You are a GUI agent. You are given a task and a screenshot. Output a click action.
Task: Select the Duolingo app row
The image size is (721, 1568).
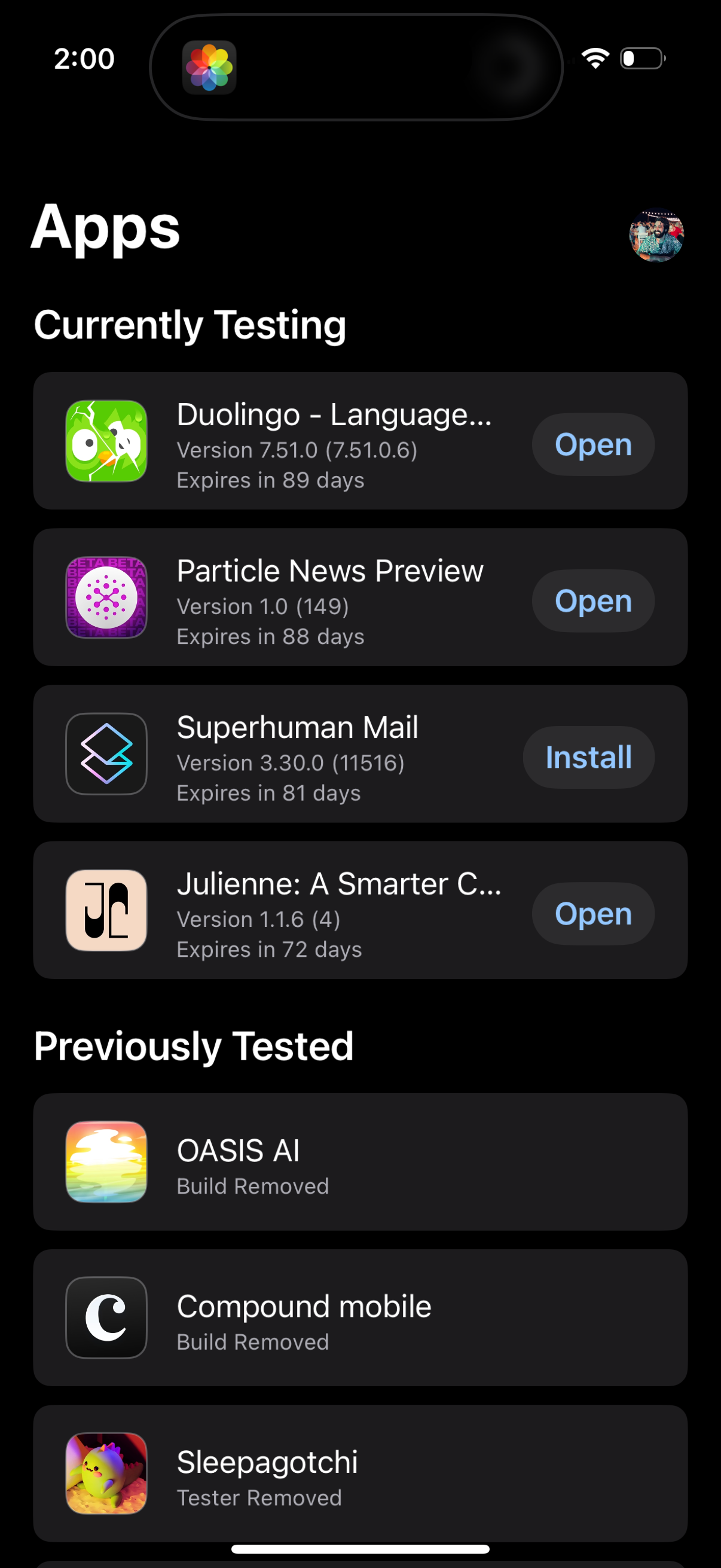[x=304, y=443]
